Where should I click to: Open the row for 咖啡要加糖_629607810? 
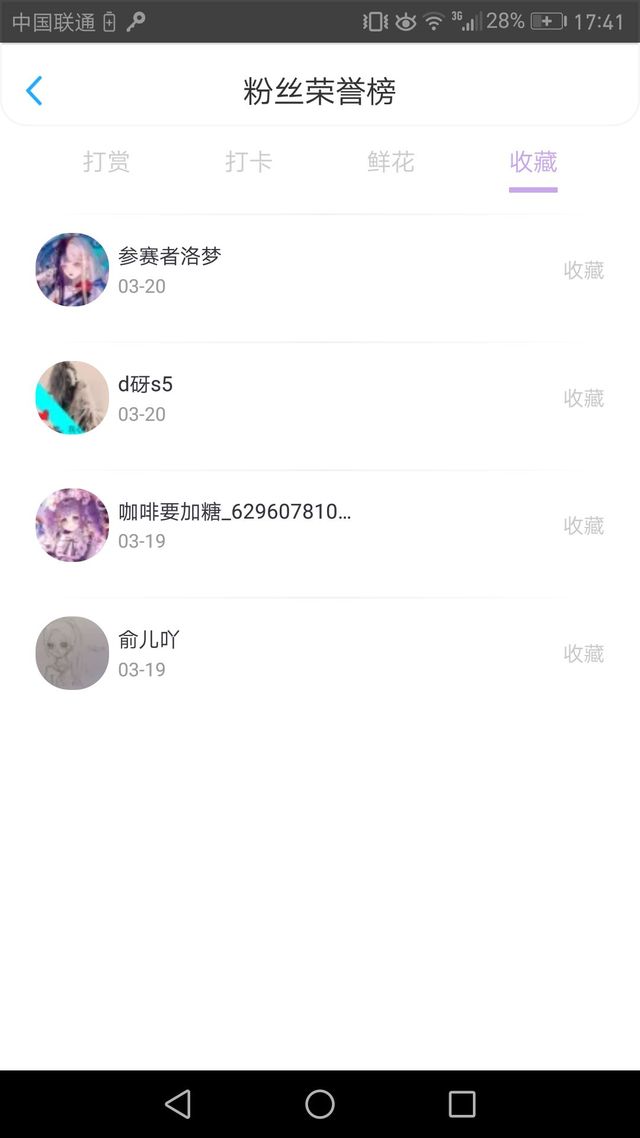[320, 525]
